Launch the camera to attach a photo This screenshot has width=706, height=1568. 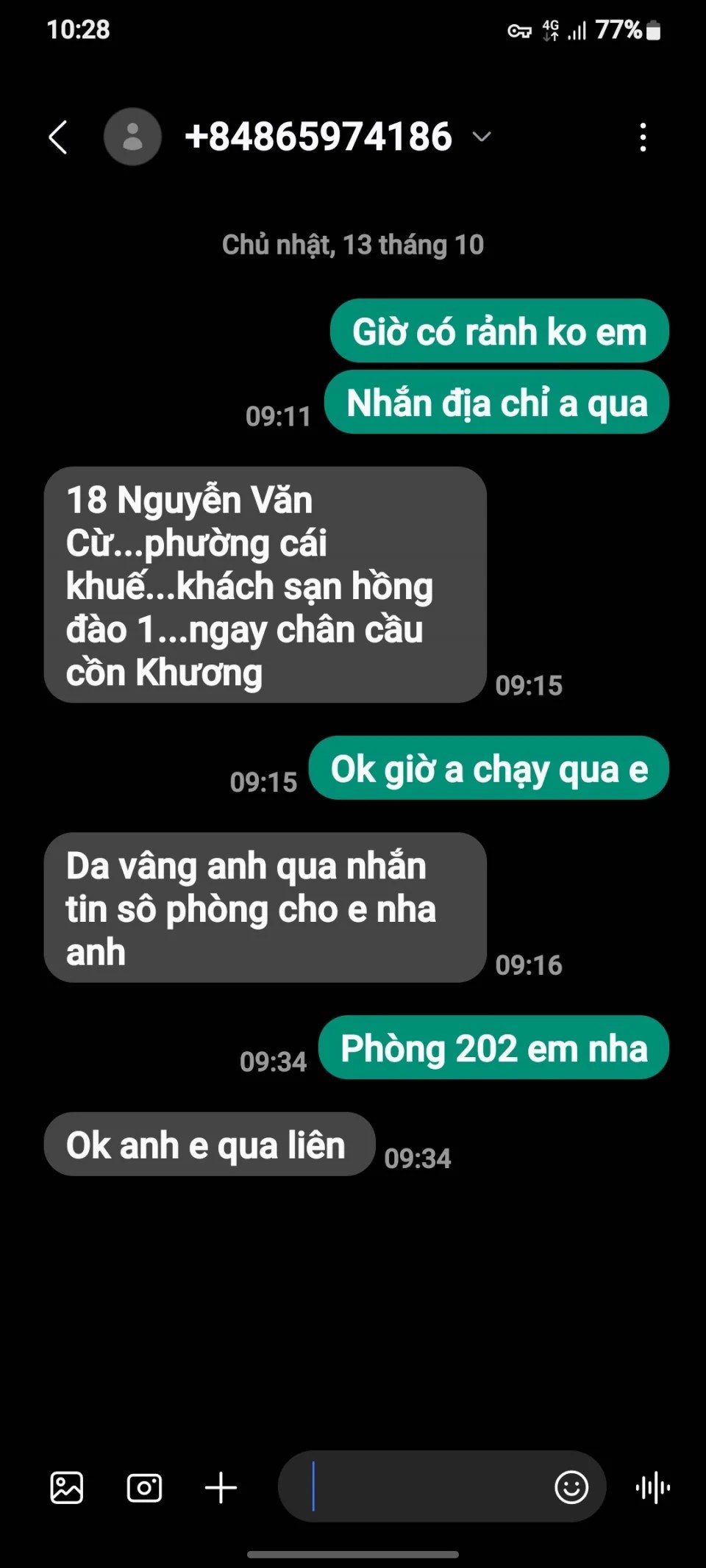tap(144, 1488)
